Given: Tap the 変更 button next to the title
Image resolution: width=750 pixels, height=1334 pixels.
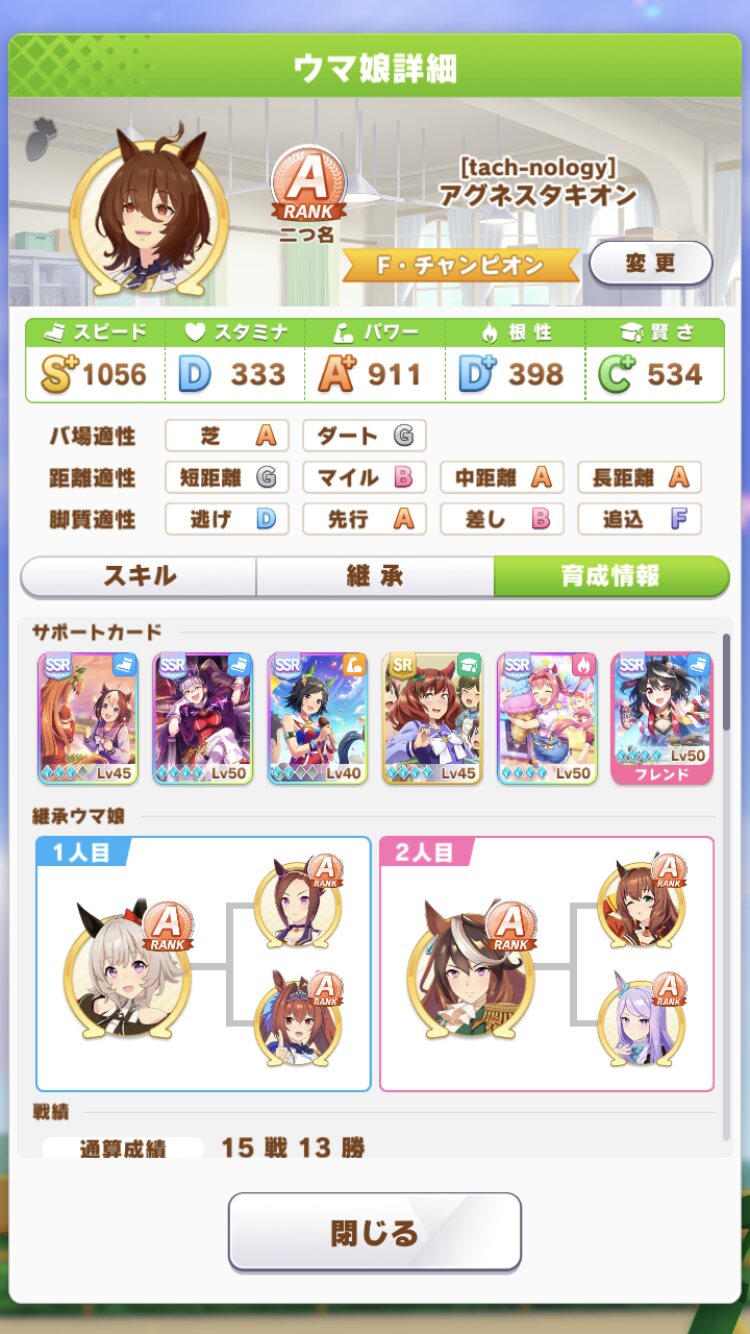Looking at the screenshot, I should pos(650,264).
